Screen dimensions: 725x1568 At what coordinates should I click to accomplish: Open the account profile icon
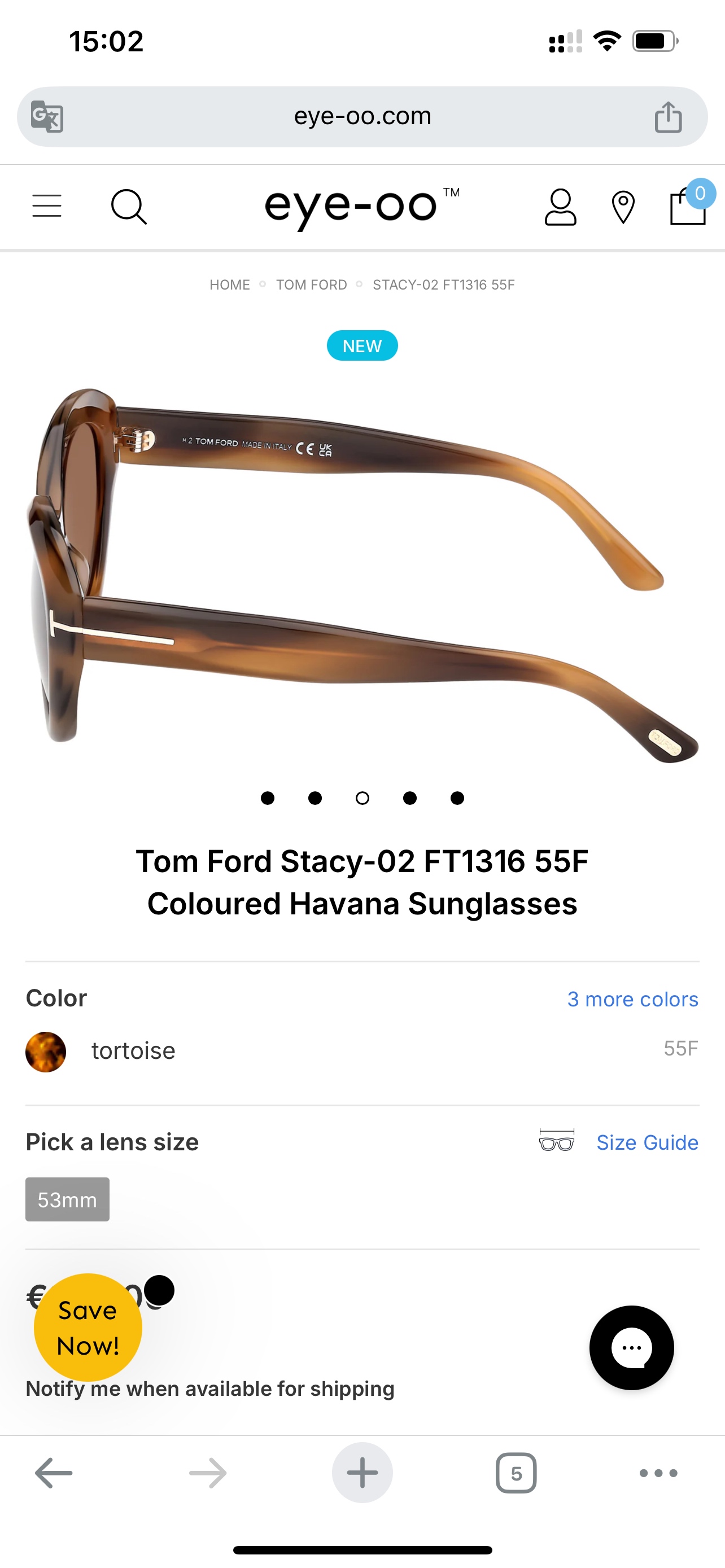pos(561,208)
